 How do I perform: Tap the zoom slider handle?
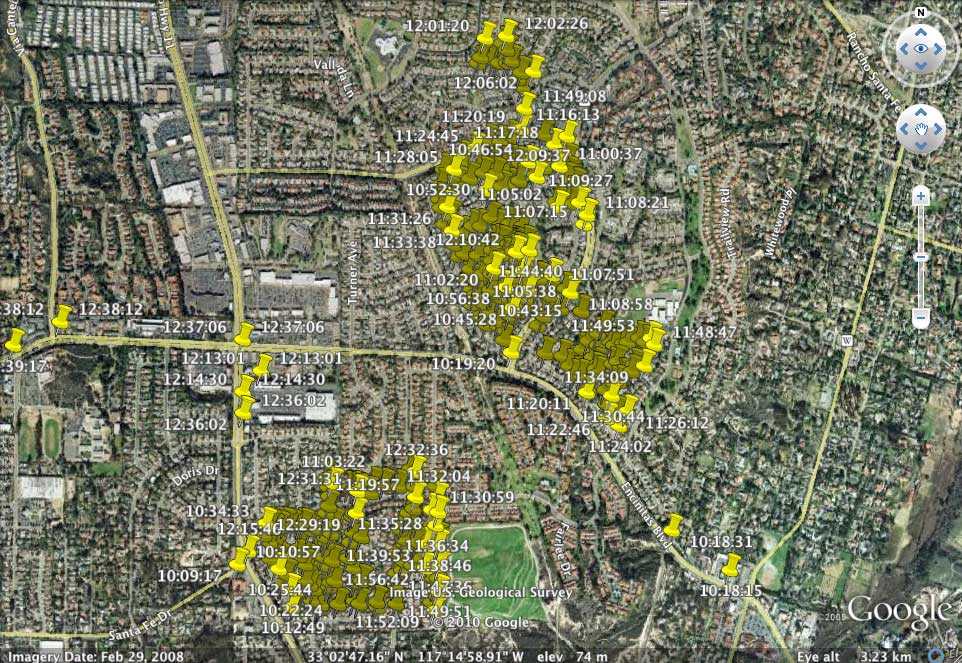pos(920,257)
